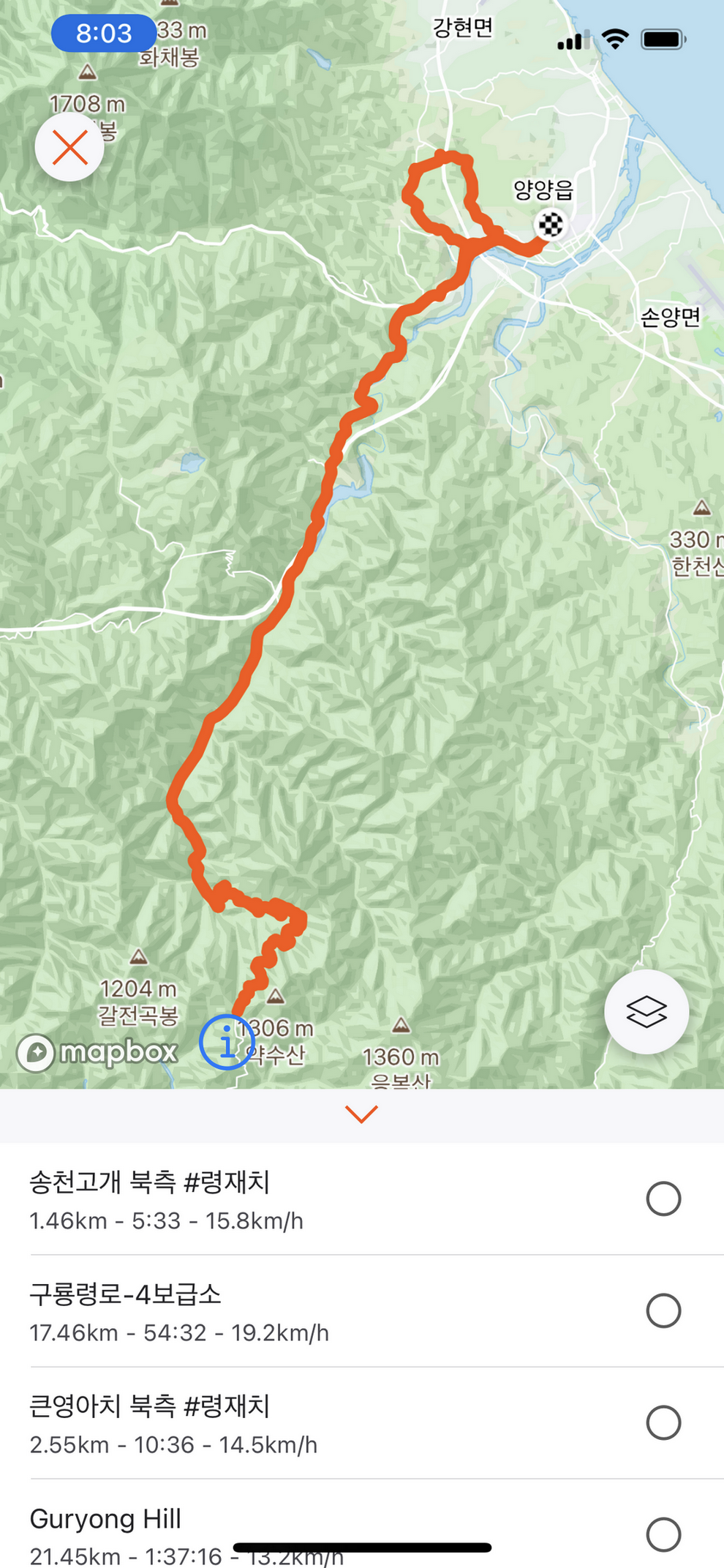The image size is (724, 1568).
Task: Select the Guryong Hill segment
Action: pyautogui.click(x=663, y=1534)
